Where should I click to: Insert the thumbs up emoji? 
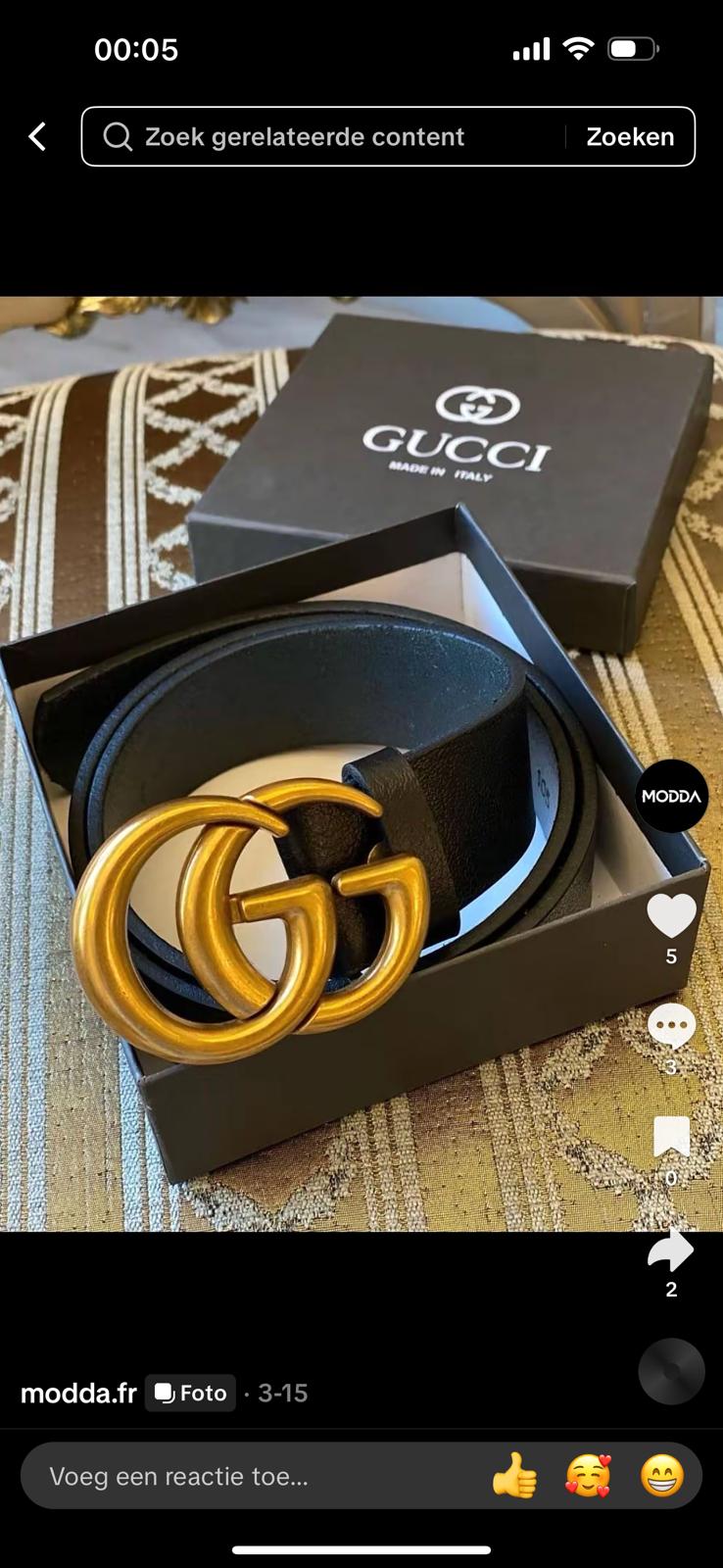pyautogui.click(x=514, y=1476)
